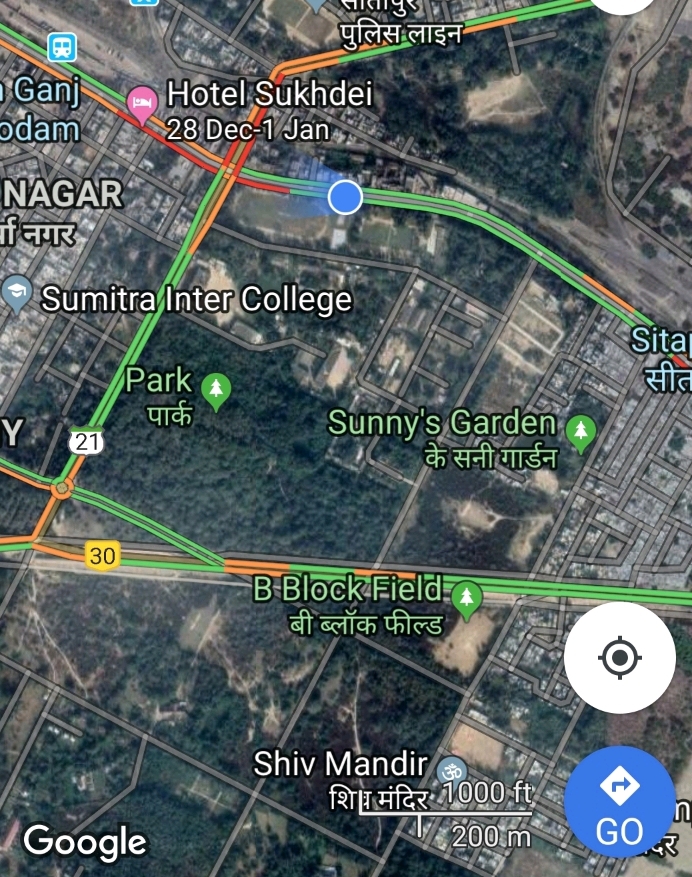Select the train station transit icon

62,46
